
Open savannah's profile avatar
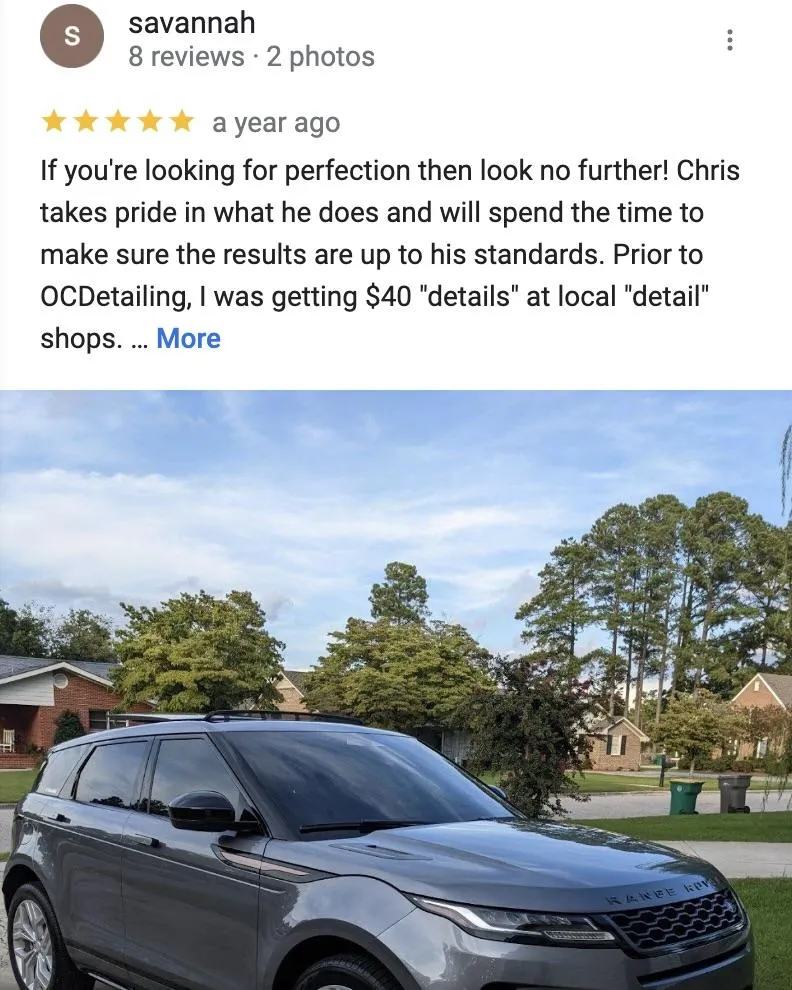71,36
